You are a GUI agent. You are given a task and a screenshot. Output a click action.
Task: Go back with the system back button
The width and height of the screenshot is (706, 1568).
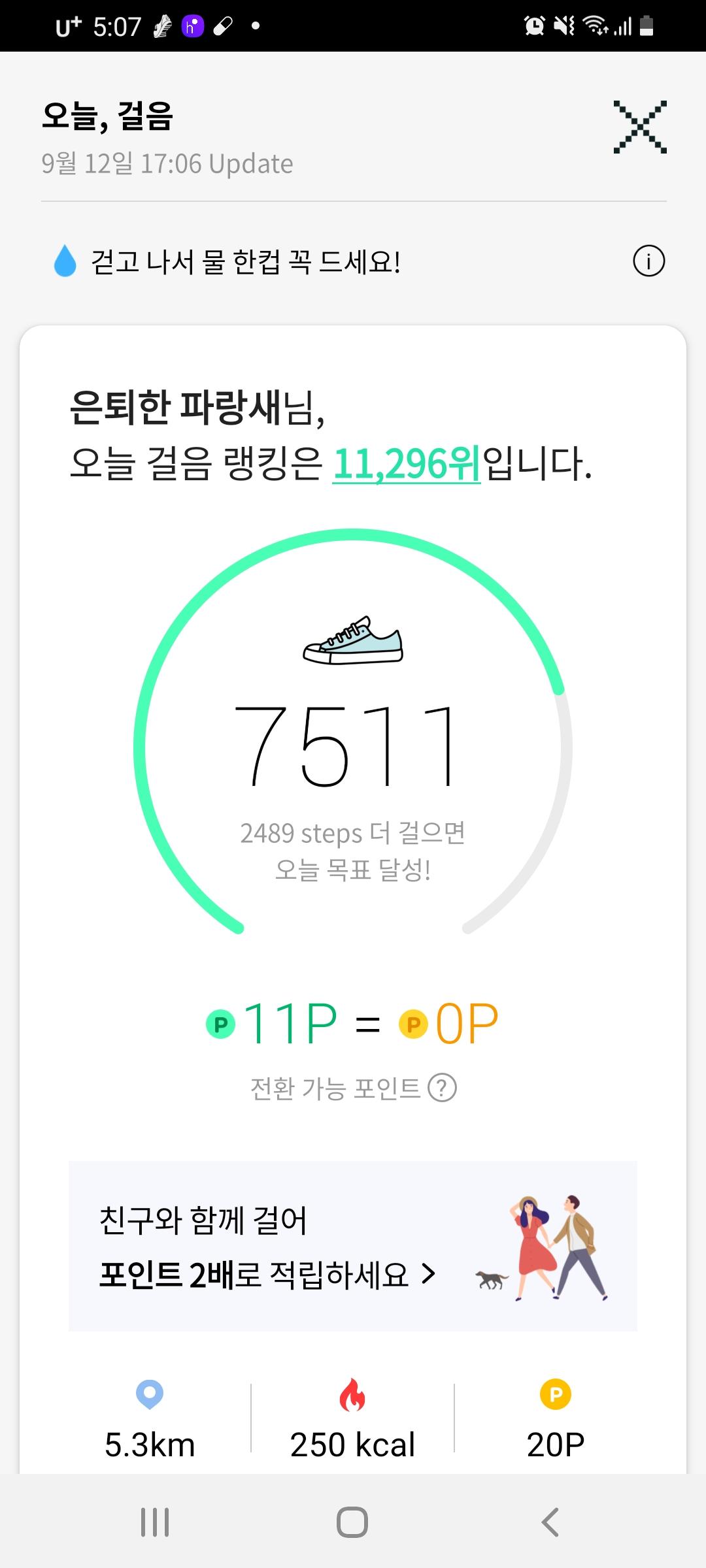tap(550, 1522)
